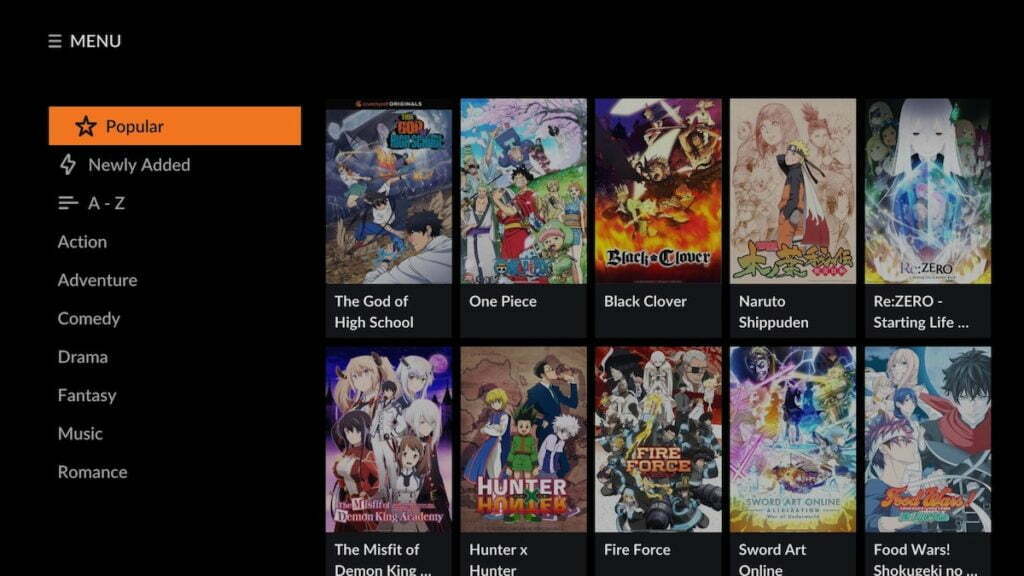The width and height of the screenshot is (1024, 576).
Task: Open the Music genre
Action: (x=80, y=434)
